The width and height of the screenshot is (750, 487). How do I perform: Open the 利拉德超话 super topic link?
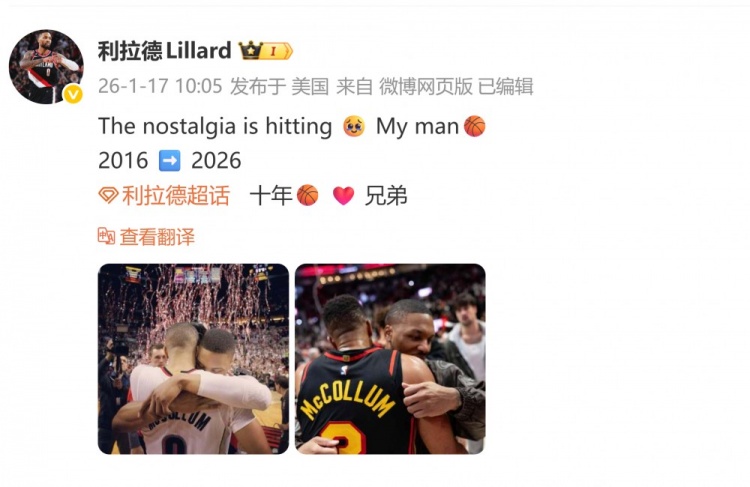point(165,196)
